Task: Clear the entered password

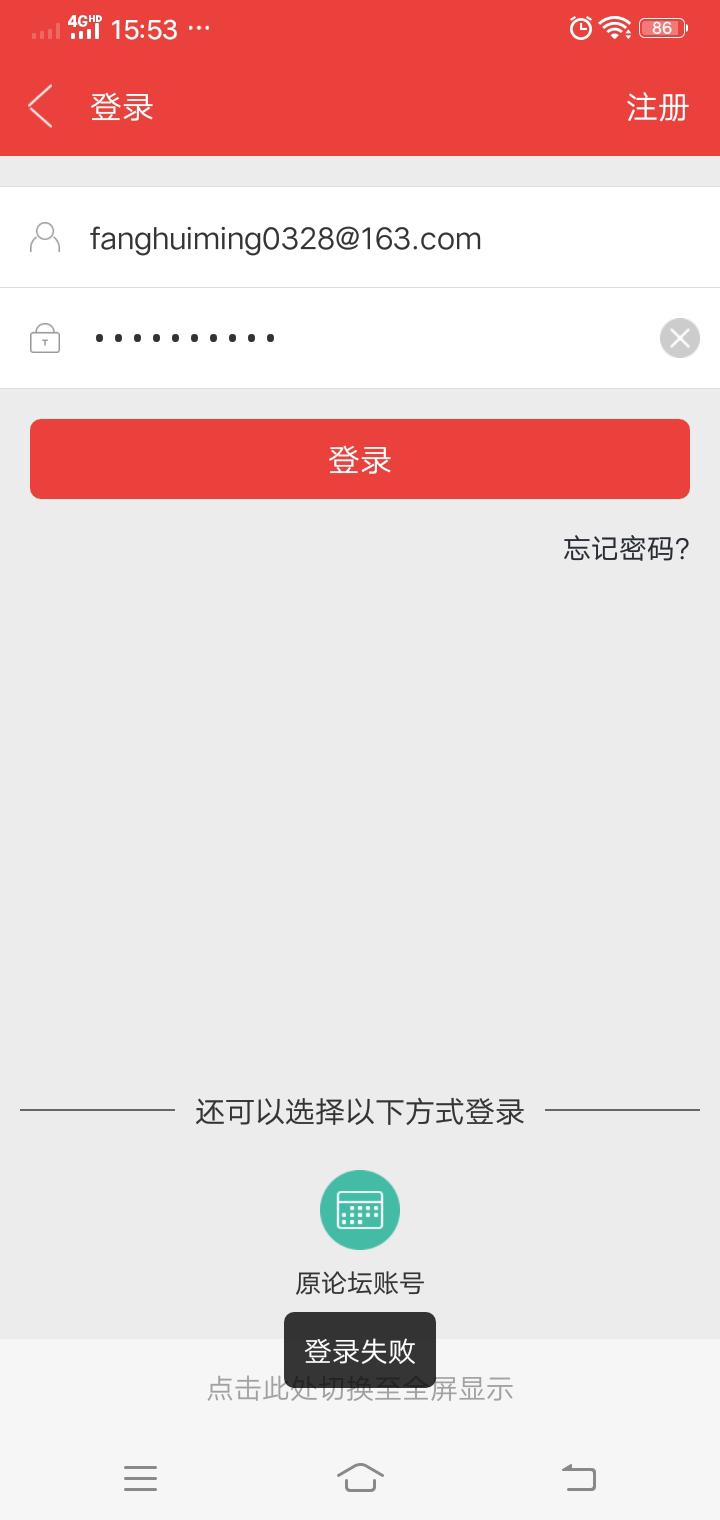Action: tap(680, 338)
